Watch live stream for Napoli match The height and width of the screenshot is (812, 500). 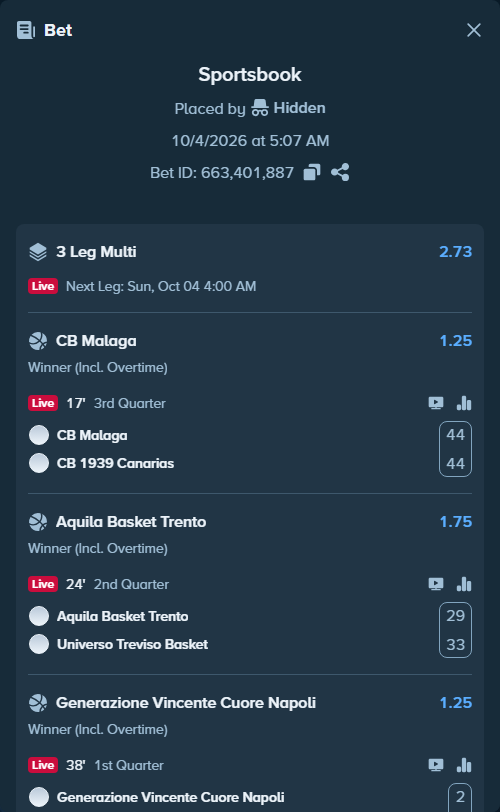(x=436, y=765)
